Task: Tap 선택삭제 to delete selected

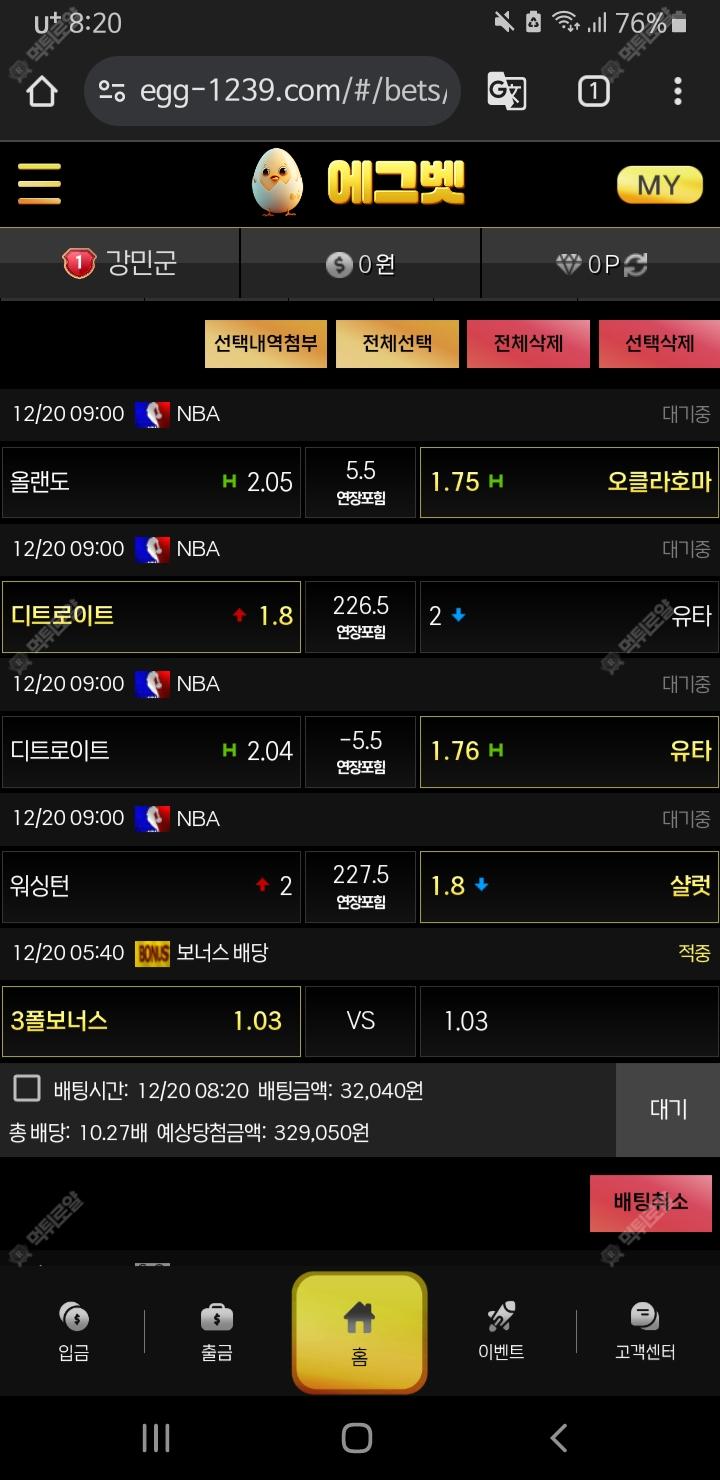Action: click(x=659, y=344)
